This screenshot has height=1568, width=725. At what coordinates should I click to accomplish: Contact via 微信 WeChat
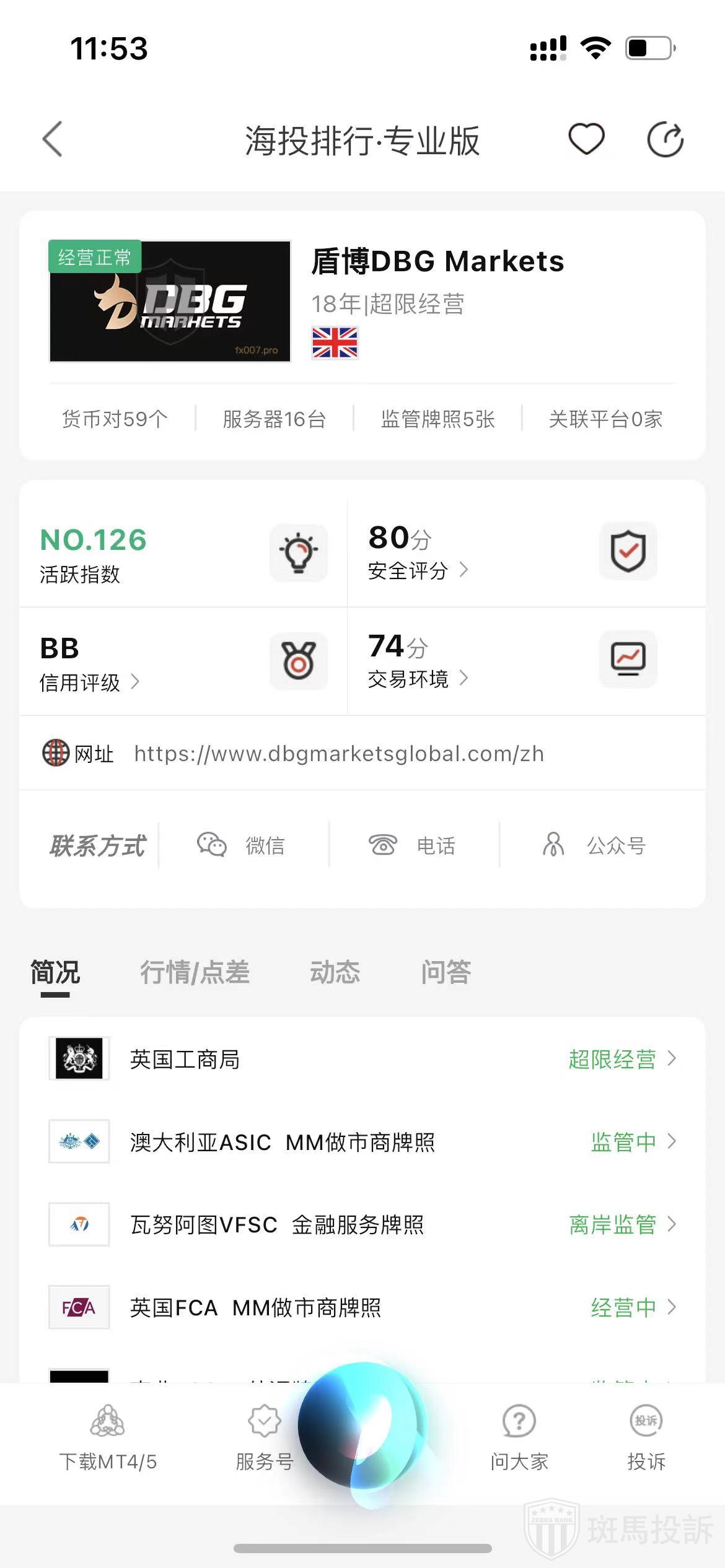(242, 845)
